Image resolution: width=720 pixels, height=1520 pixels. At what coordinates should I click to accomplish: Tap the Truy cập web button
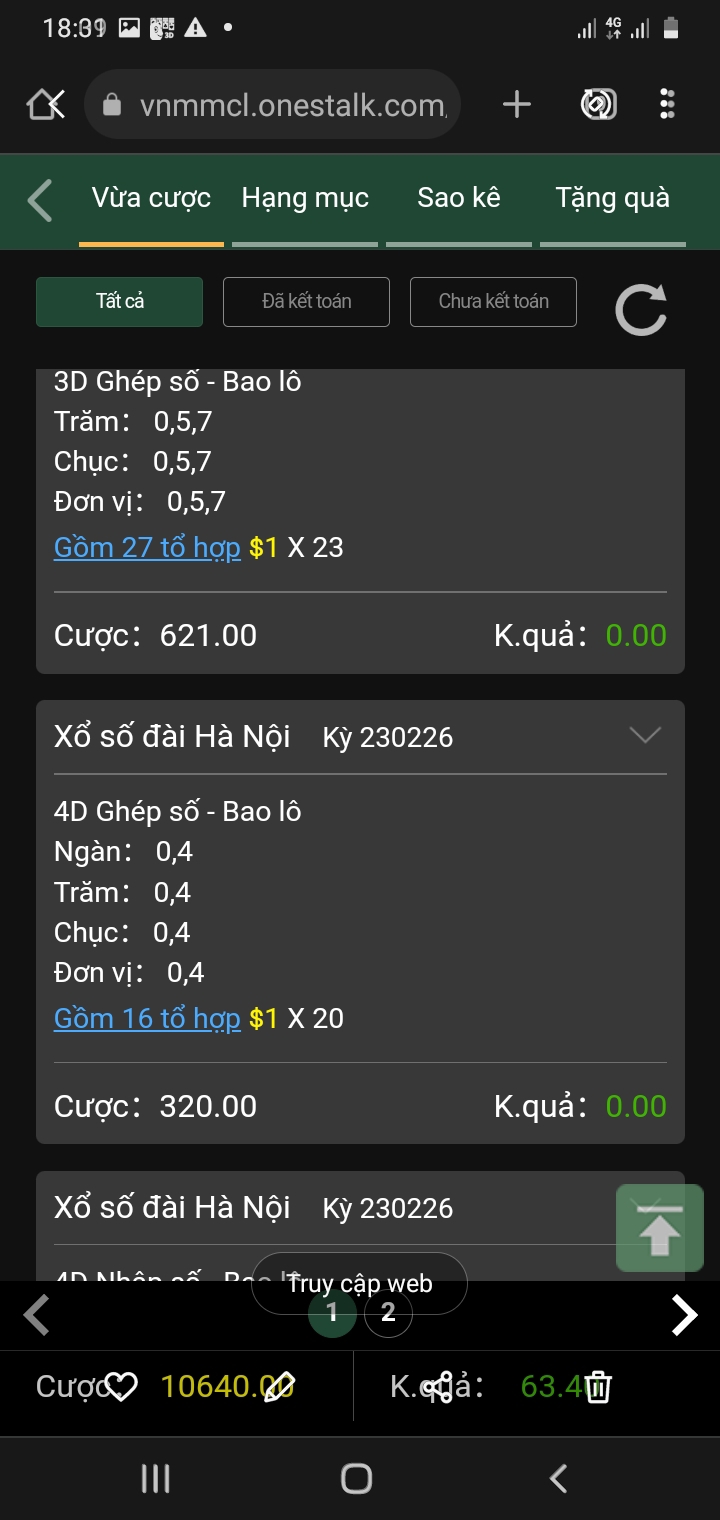pos(360,1284)
